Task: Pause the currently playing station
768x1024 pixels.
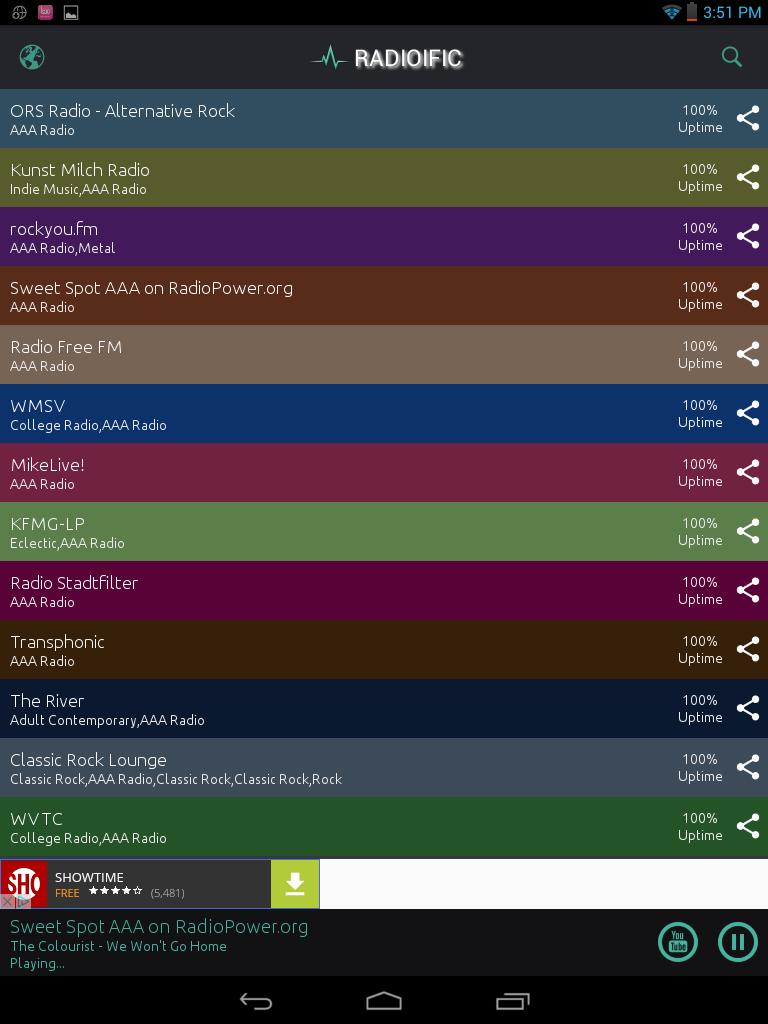Action: tap(737, 942)
